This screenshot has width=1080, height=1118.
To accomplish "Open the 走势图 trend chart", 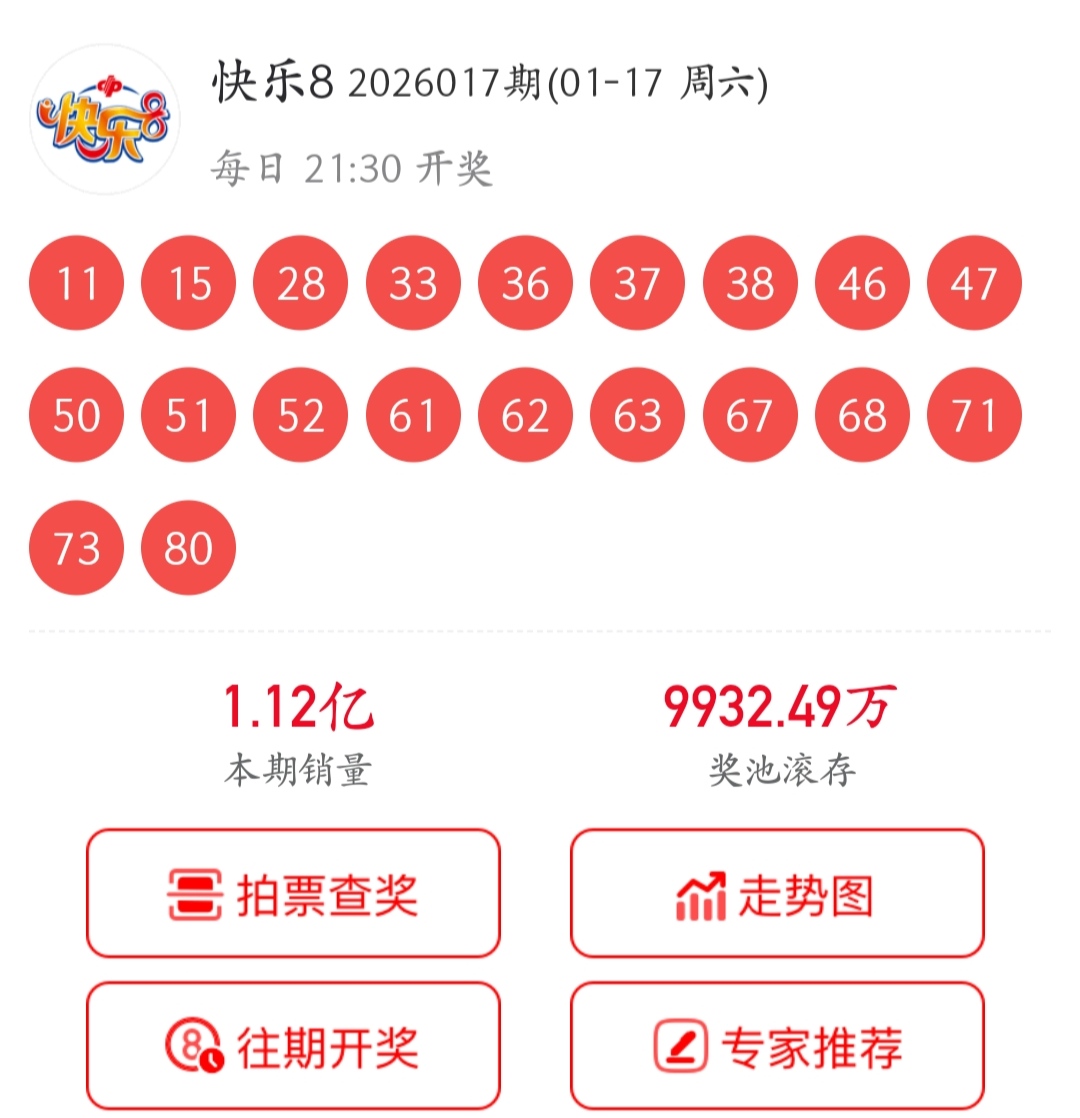I will [x=777, y=895].
